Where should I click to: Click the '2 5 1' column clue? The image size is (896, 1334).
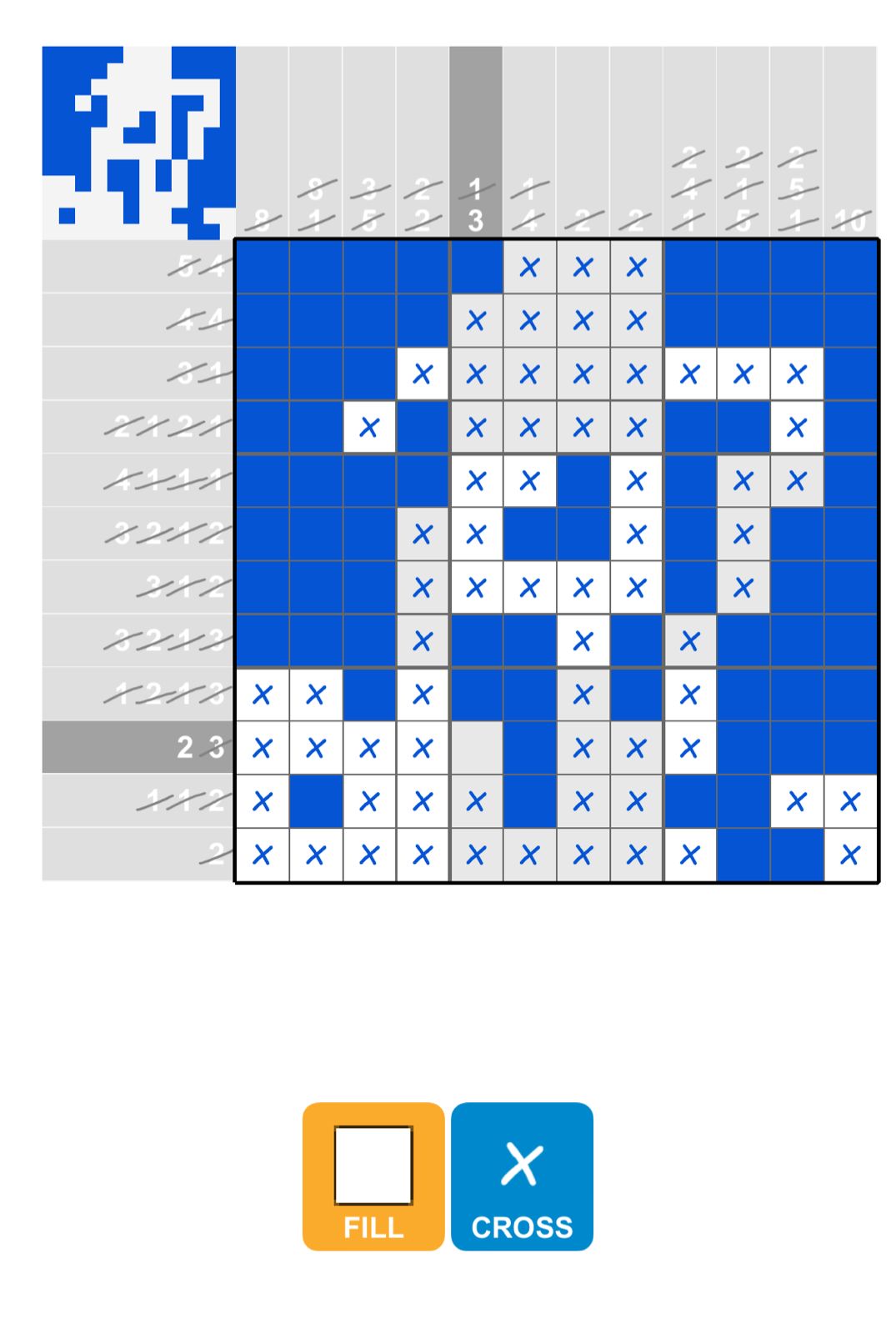[796, 188]
